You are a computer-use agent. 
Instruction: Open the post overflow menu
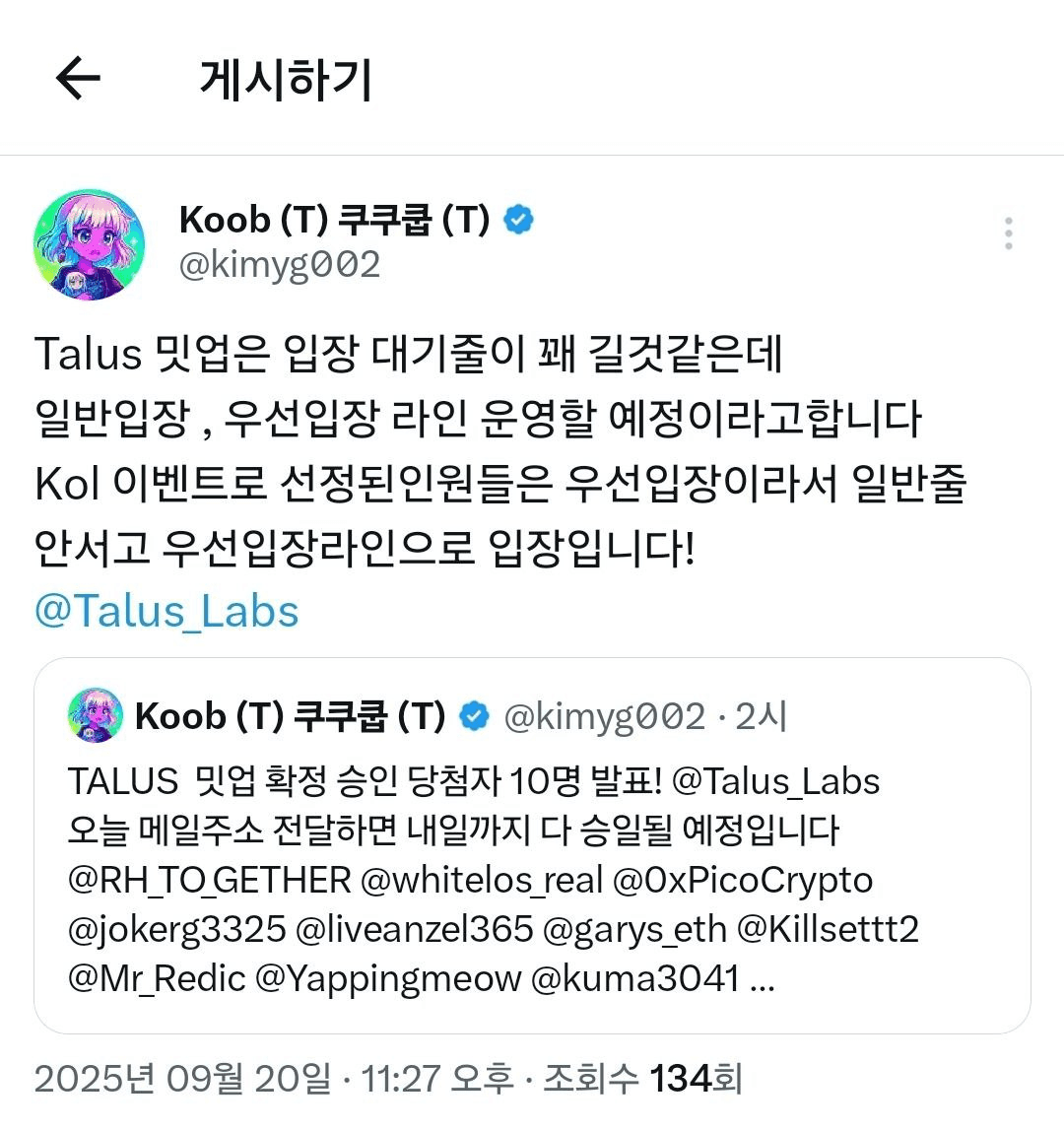tap(1008, 233)
